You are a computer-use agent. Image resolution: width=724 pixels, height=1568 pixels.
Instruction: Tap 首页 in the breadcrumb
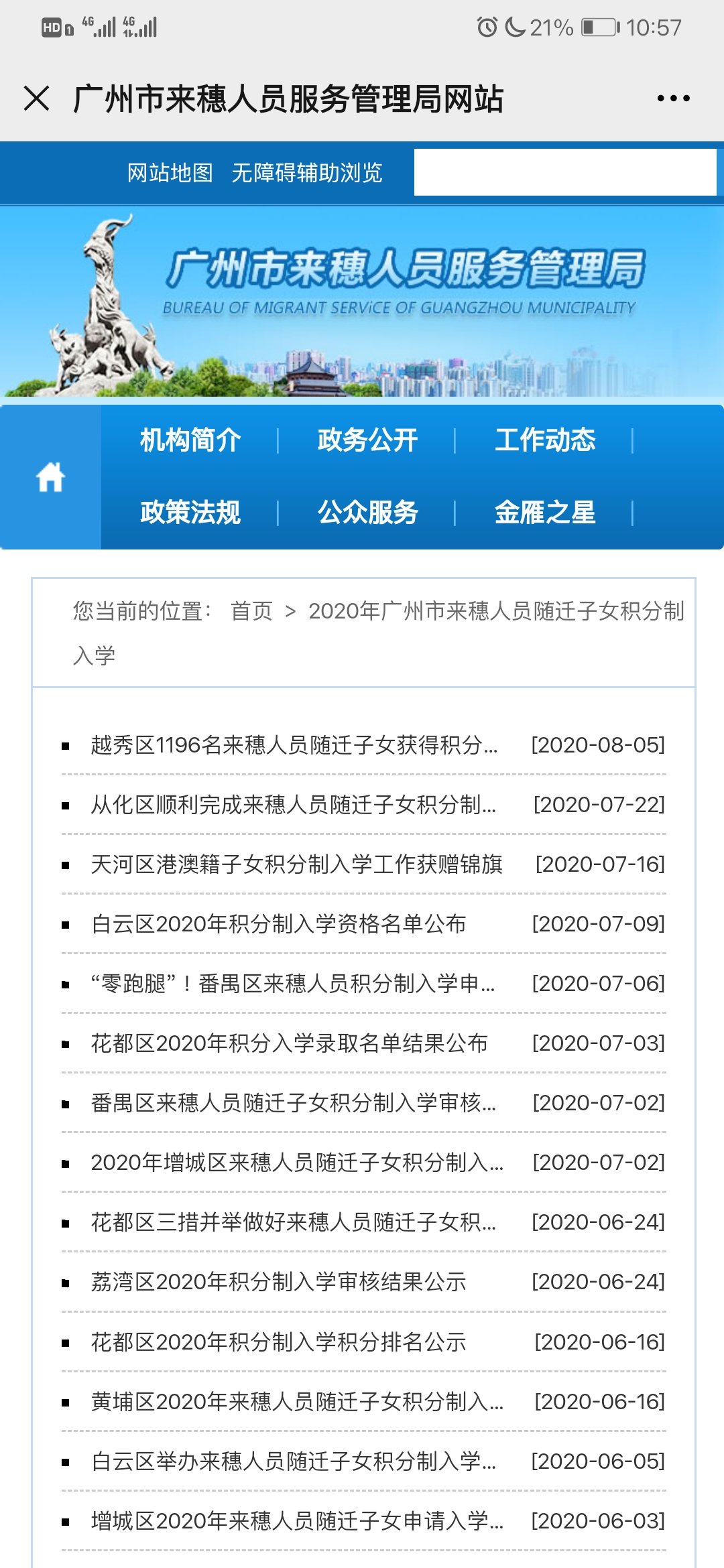251,611
